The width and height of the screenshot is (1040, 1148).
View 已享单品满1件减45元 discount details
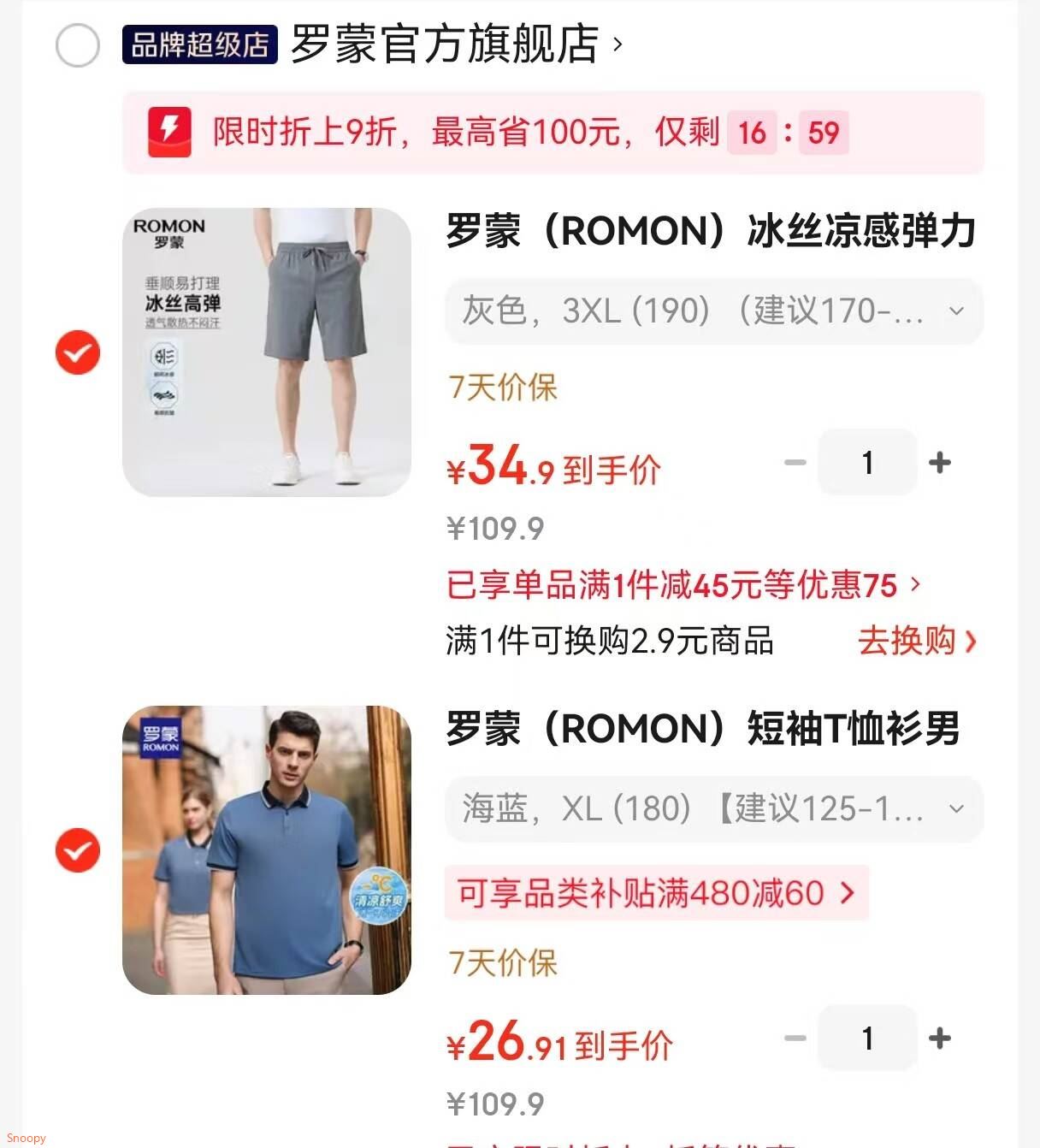coord(683,586)
